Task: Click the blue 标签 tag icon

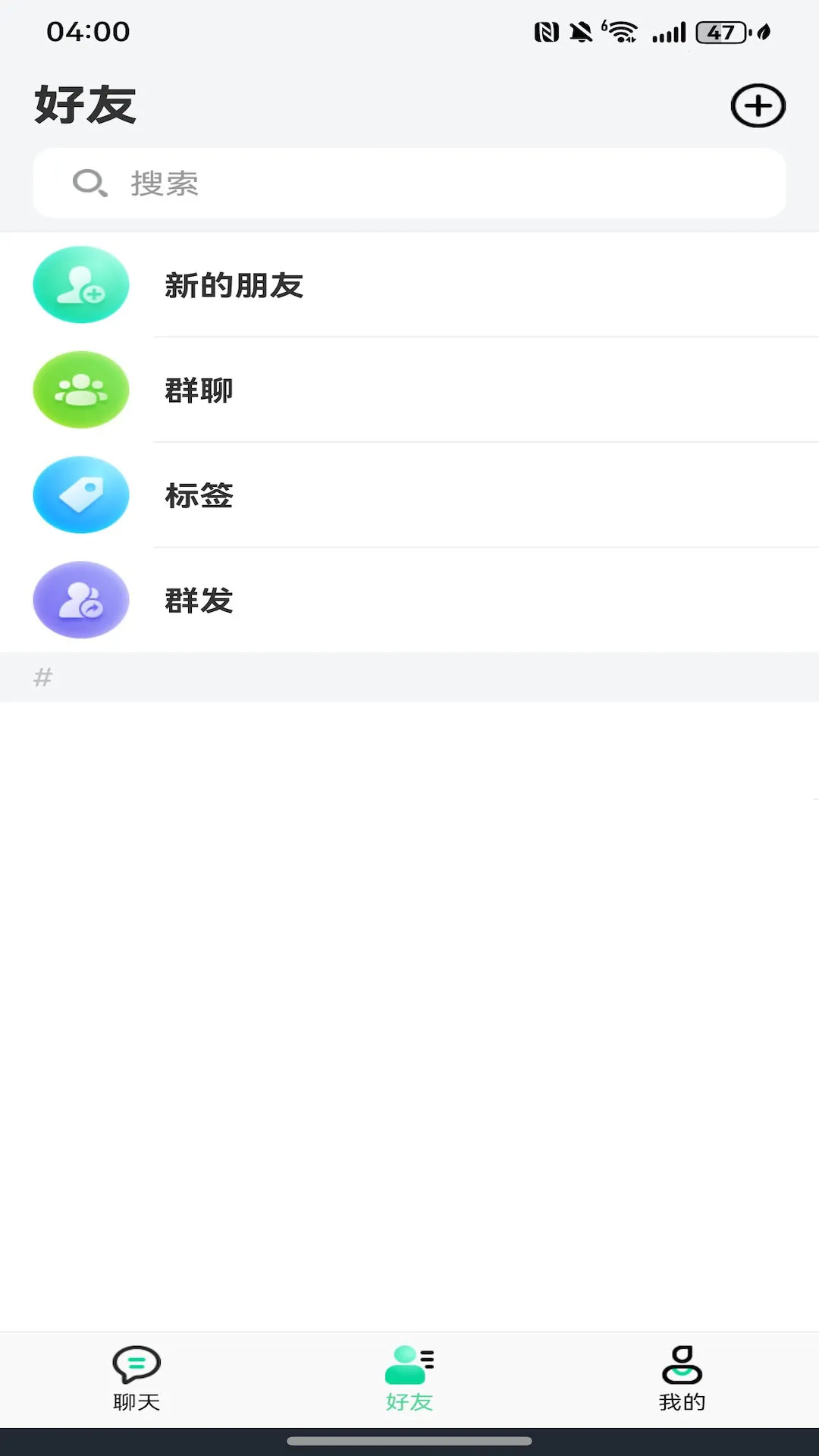Action: [x=81, y=494]
